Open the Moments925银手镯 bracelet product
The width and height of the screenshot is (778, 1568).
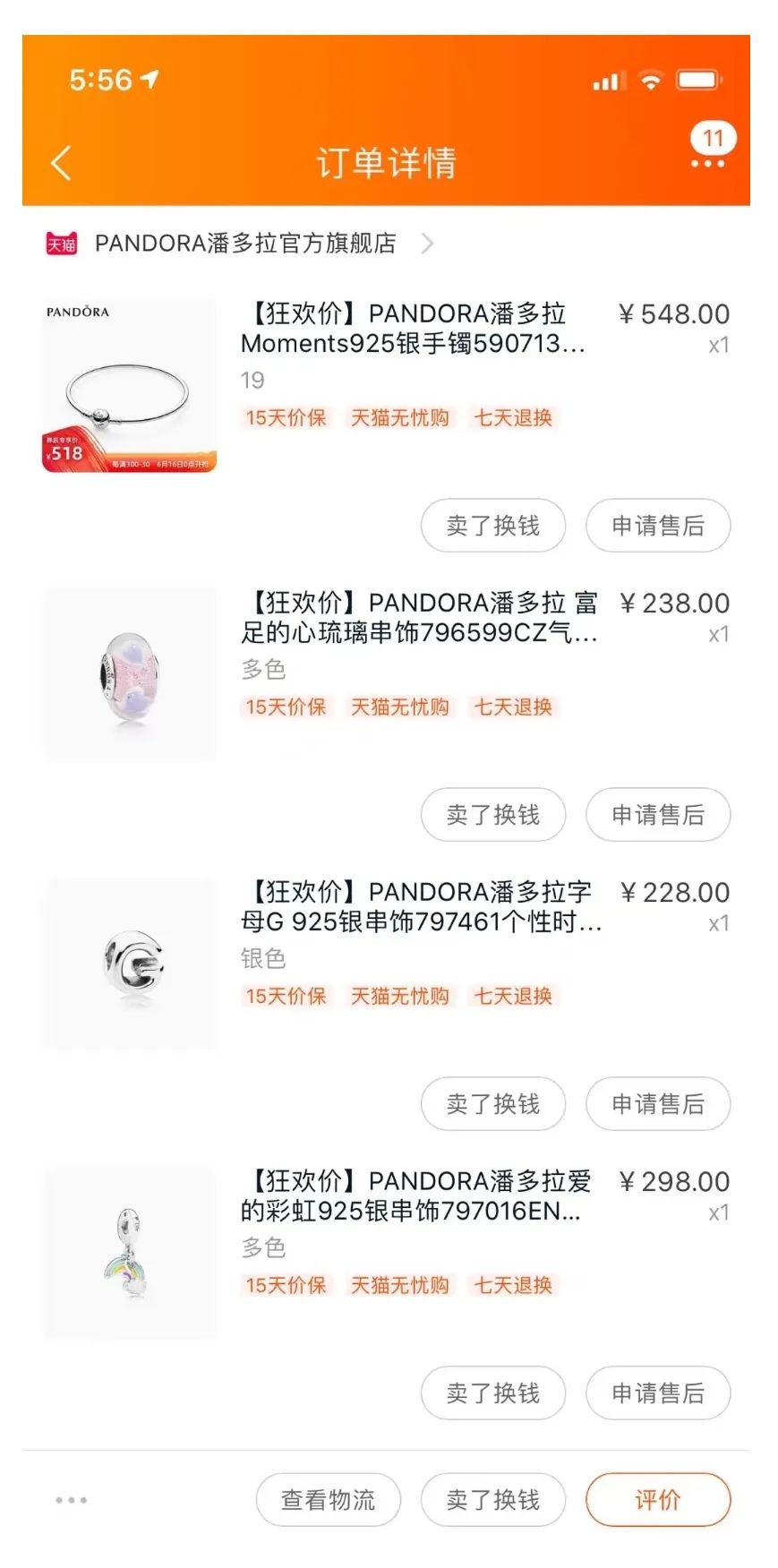[412, 329]
